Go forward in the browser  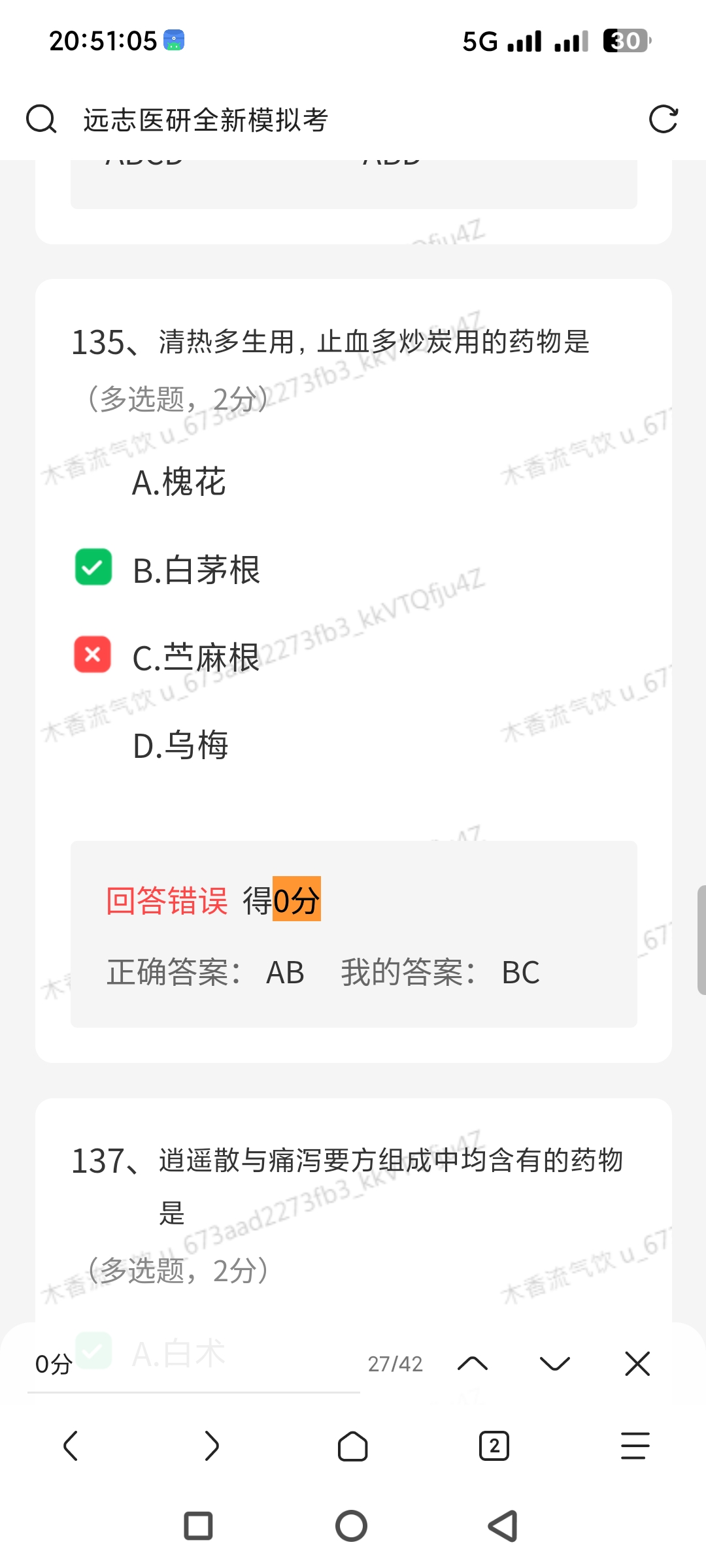pyautogui.click(x=211, y=1446)
